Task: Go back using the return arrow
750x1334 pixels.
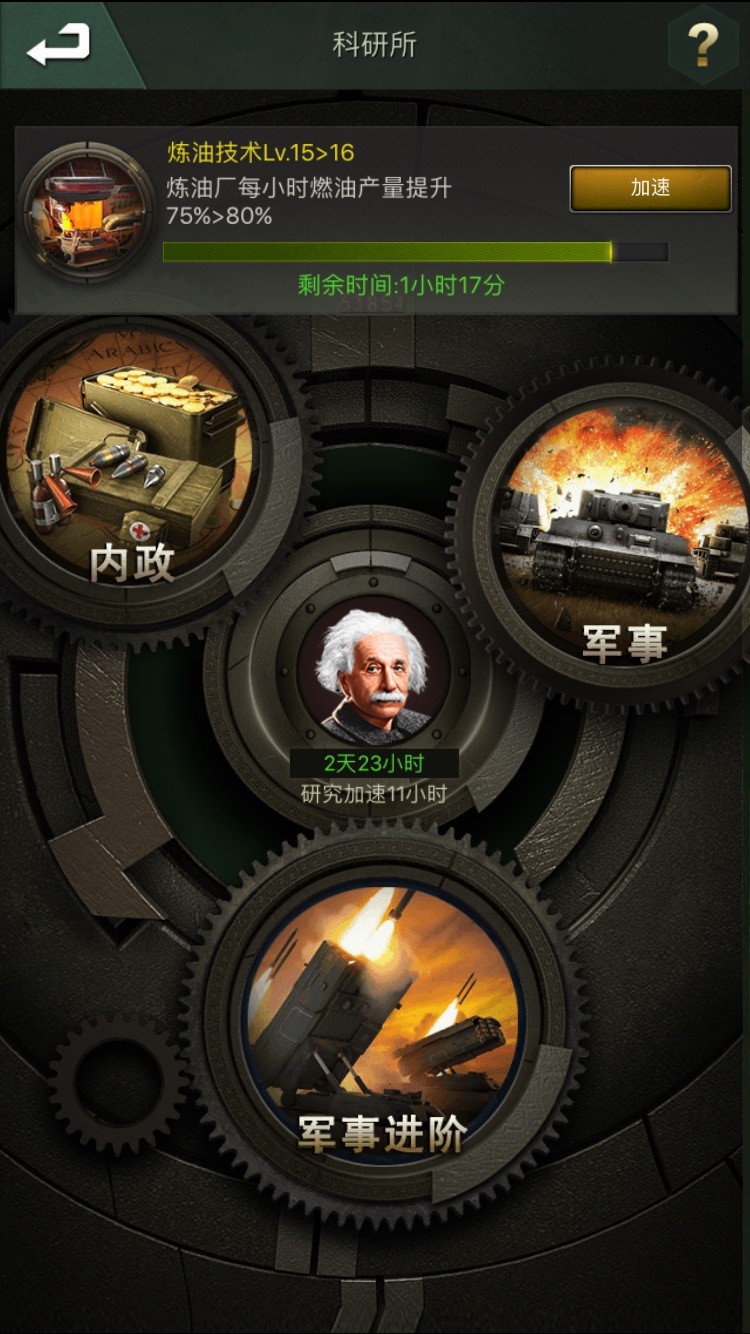Action: (58, 45)
